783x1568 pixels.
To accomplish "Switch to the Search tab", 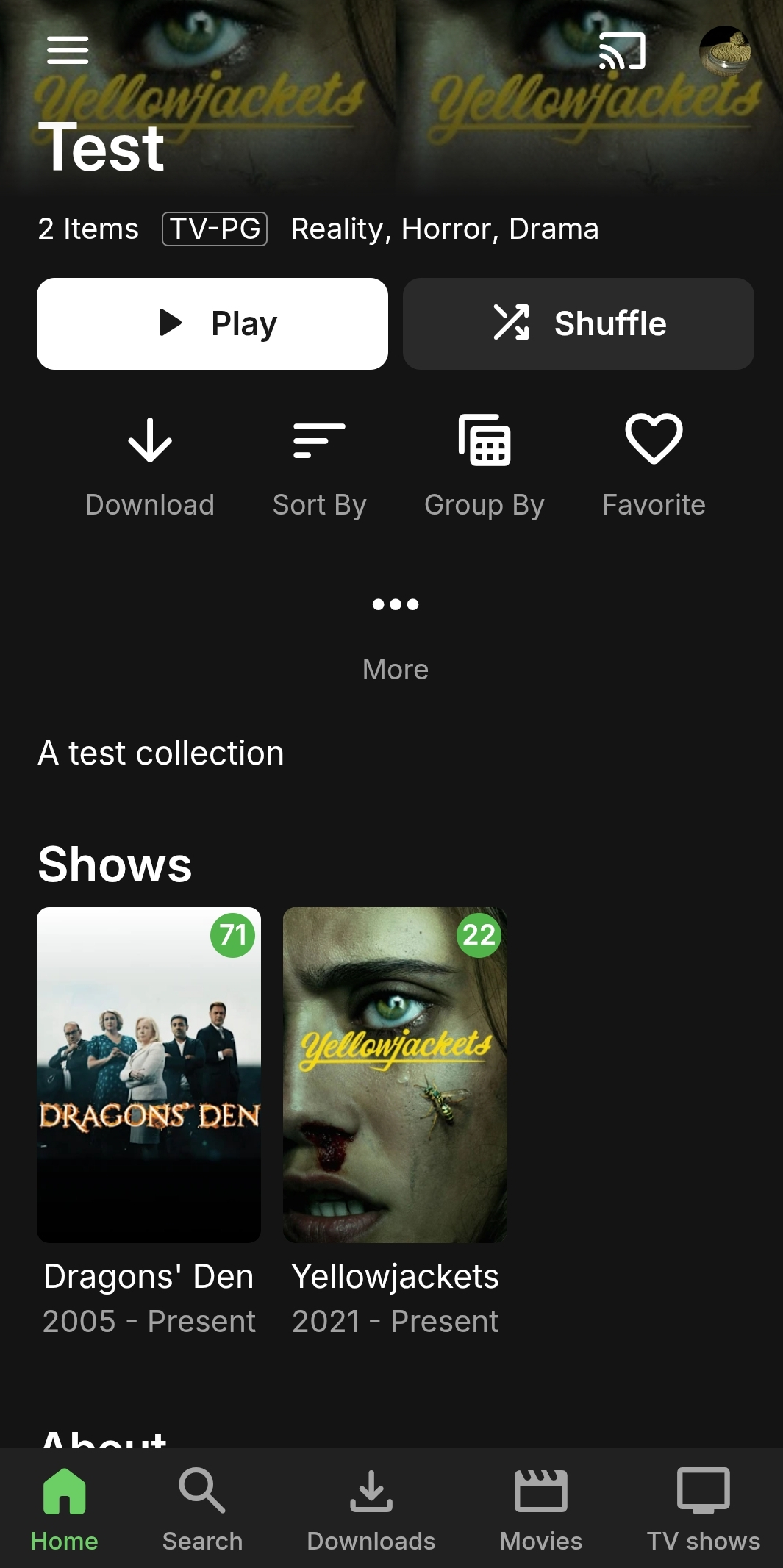I will tap(202, 1509).
